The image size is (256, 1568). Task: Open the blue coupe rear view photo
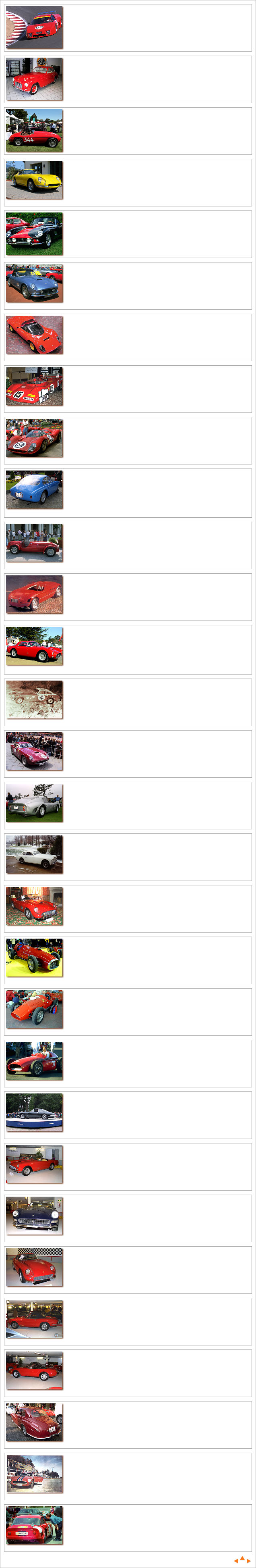coord(35,489)
